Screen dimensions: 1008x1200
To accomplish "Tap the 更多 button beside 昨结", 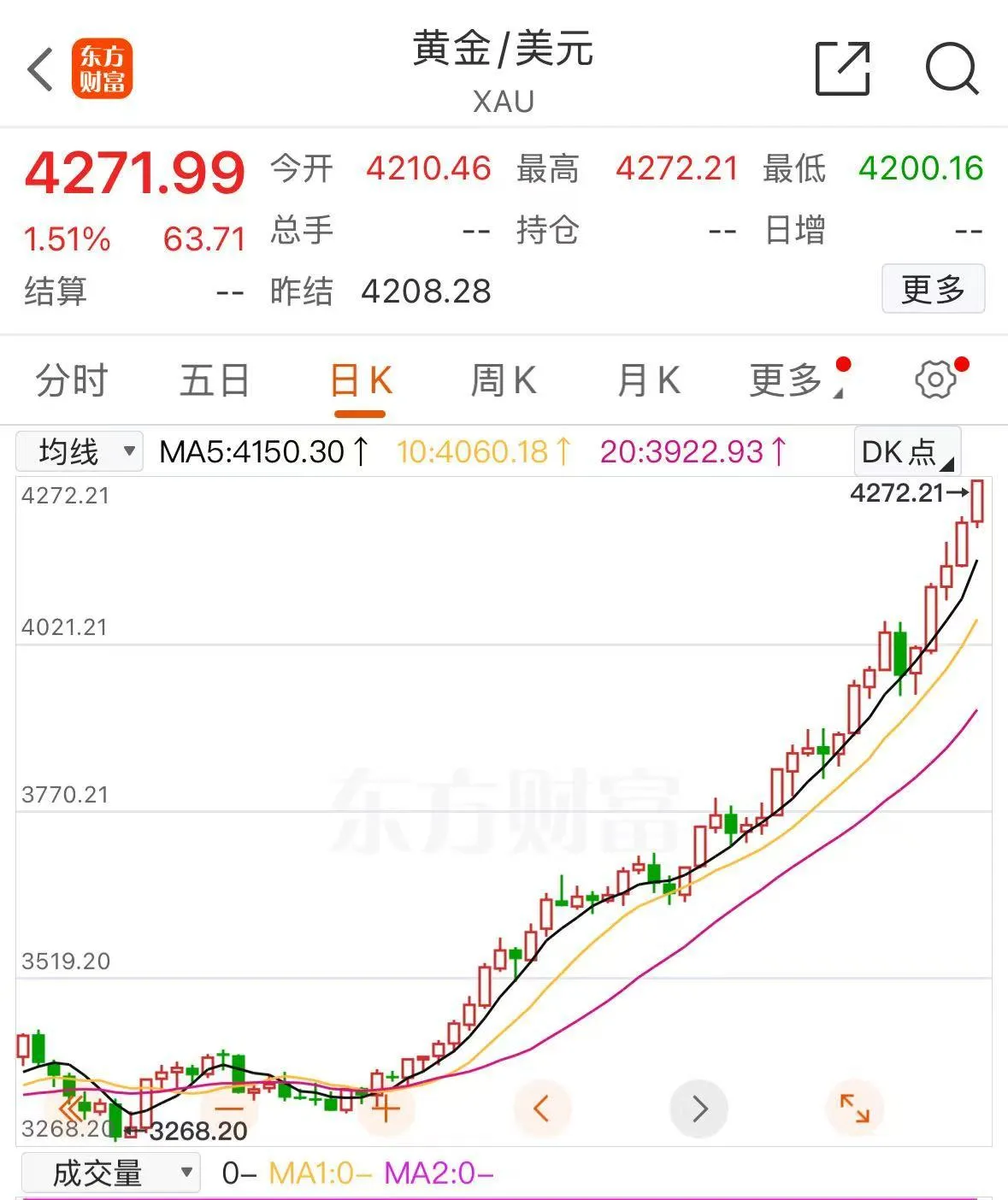I will pos(934,289).
